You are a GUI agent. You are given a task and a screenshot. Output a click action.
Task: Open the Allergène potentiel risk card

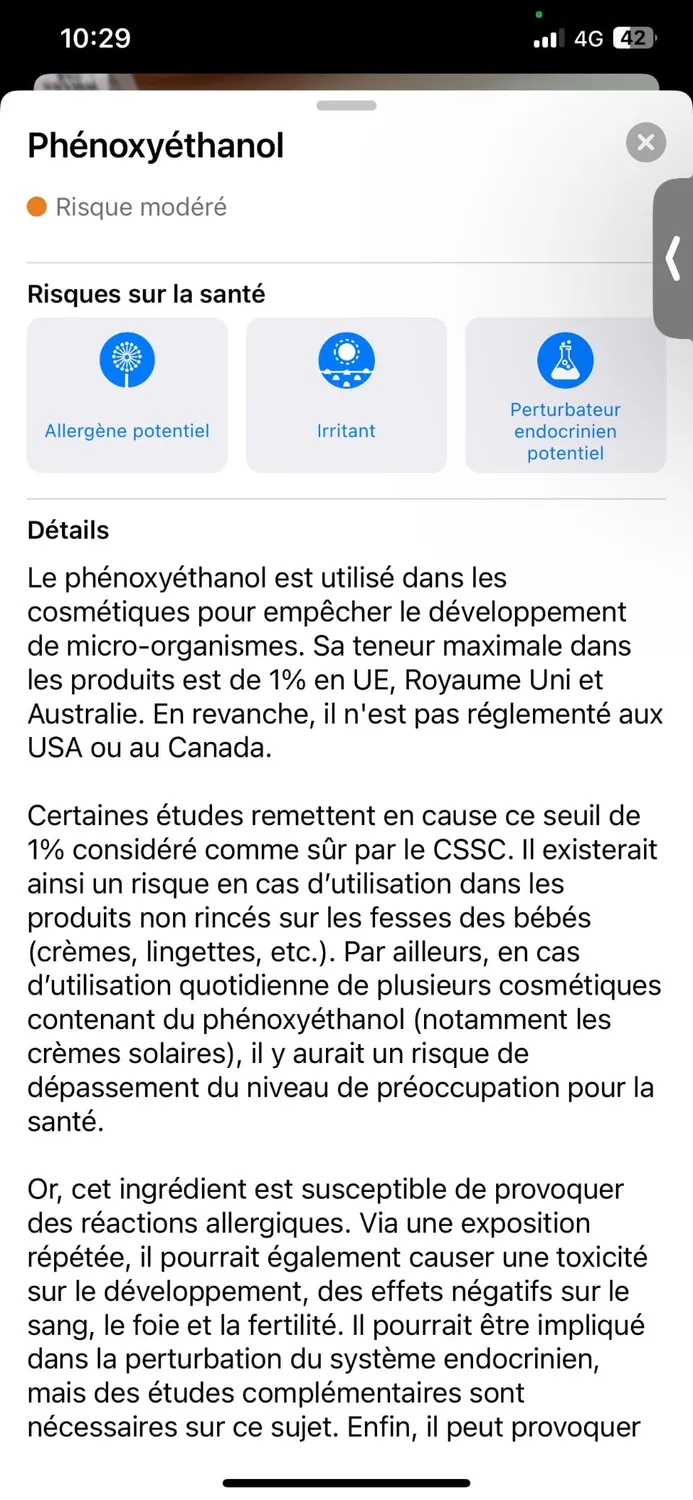(x=127, y=395)
